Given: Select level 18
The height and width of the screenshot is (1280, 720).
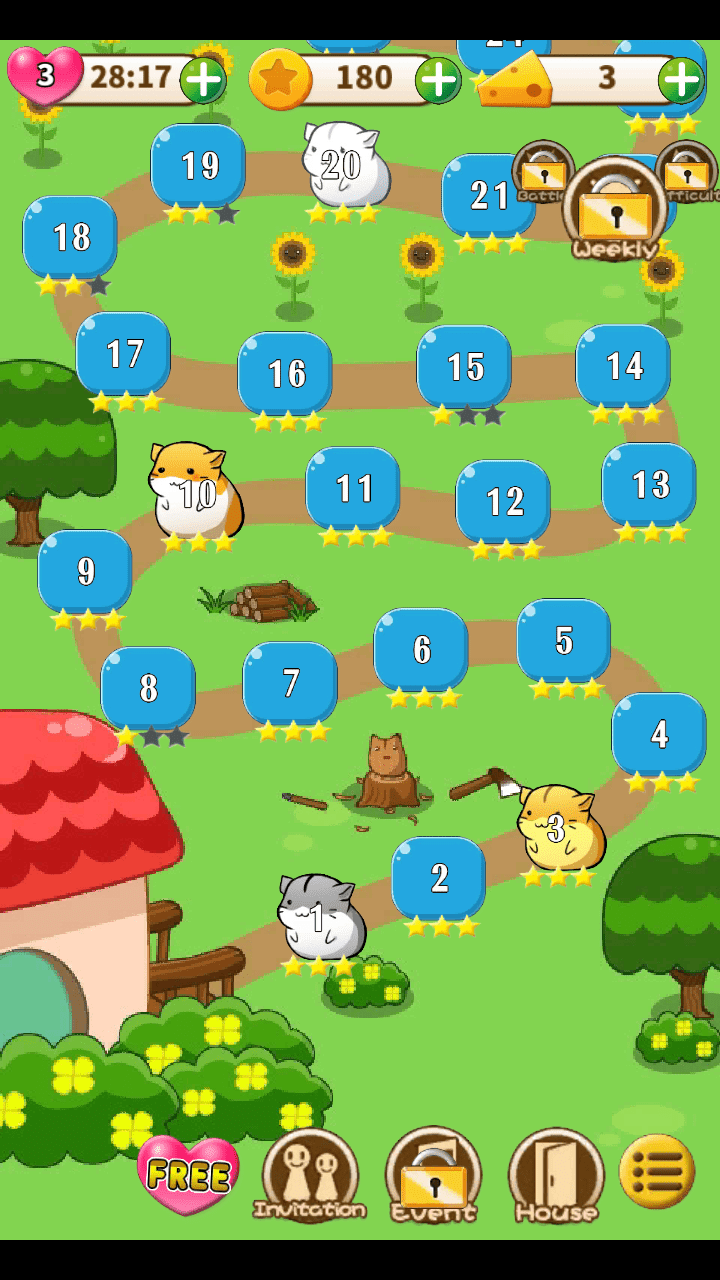Looking at the screenshot, I should pyautogui.click(x=70, y=237).
